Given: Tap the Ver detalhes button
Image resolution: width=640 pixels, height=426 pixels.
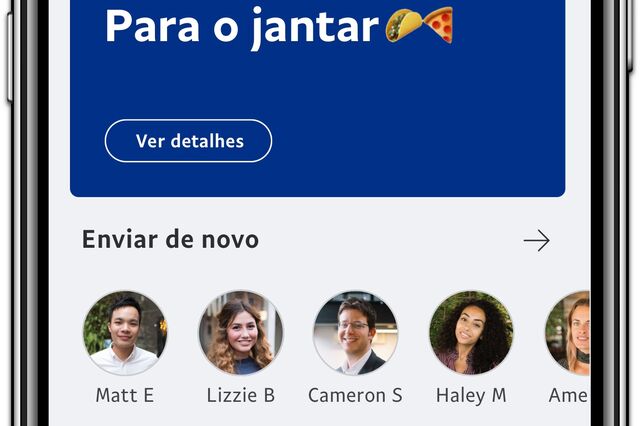Looking at the screenshot, I should pyautogui.click(x=188, y=141).
